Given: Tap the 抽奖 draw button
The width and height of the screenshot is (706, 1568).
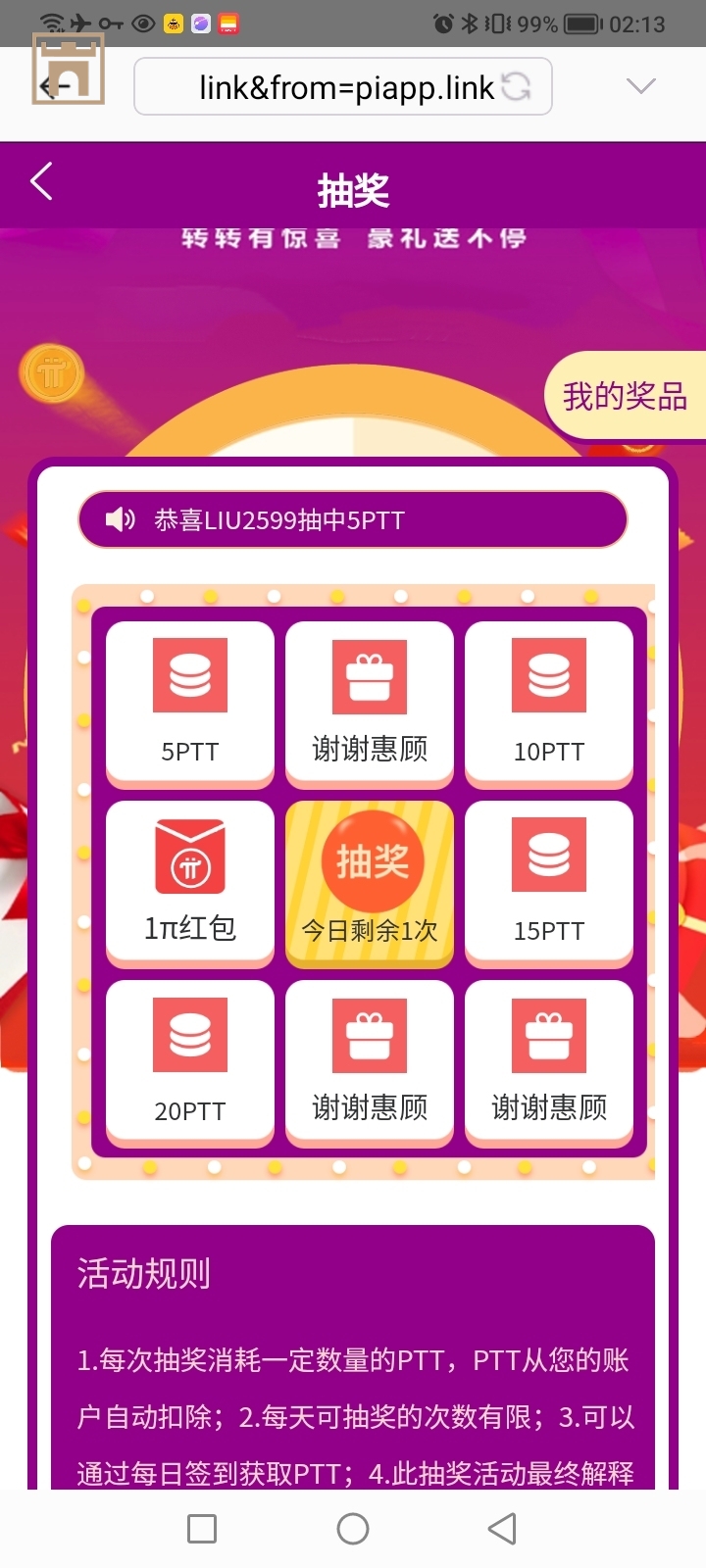Looking at the screenshot, I should click(x=371, y=862).
